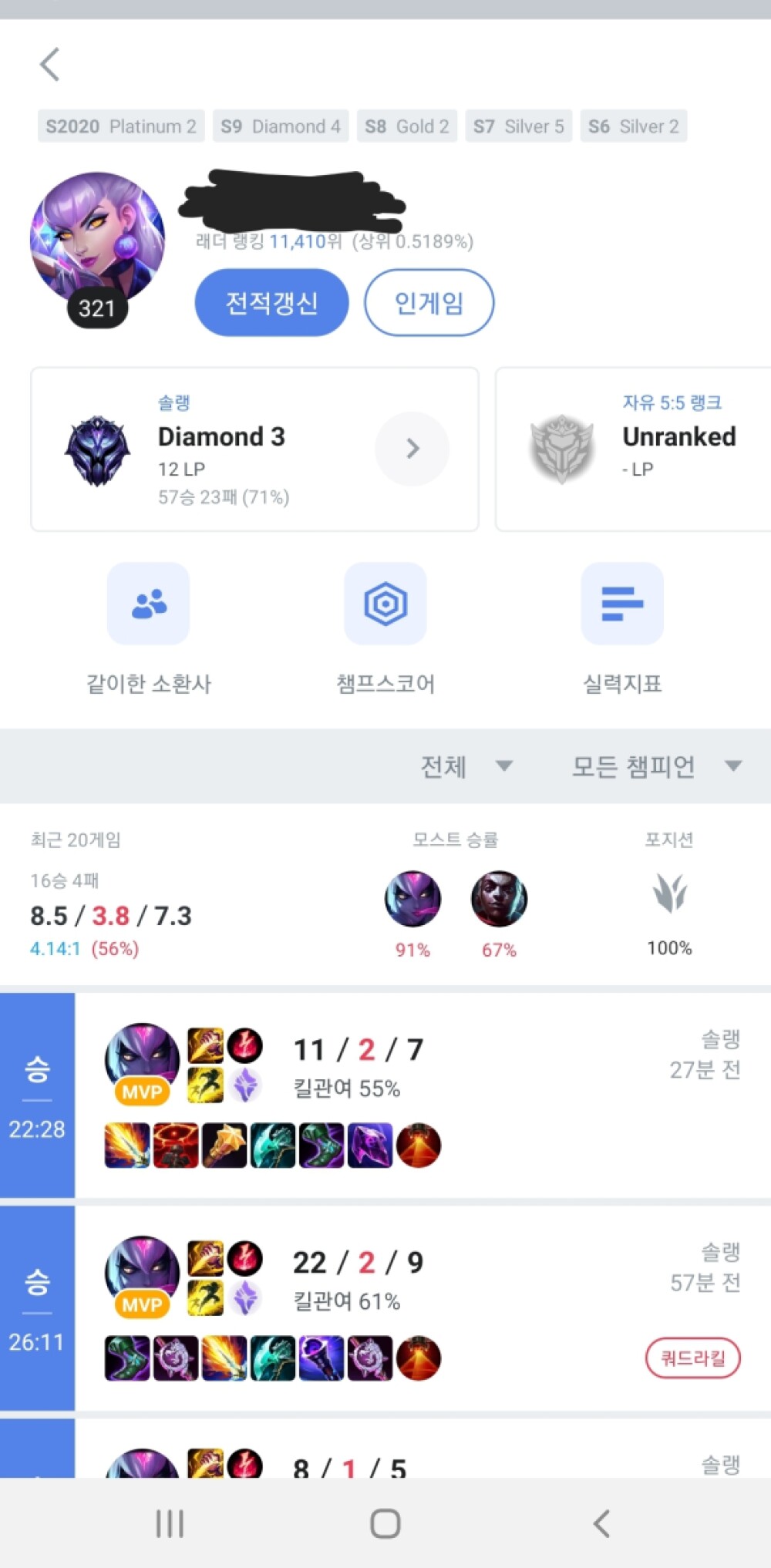The height and width of the screenshot is (1568, 771).
Task: Open the recent apps system button
Action: (170, 1523)
